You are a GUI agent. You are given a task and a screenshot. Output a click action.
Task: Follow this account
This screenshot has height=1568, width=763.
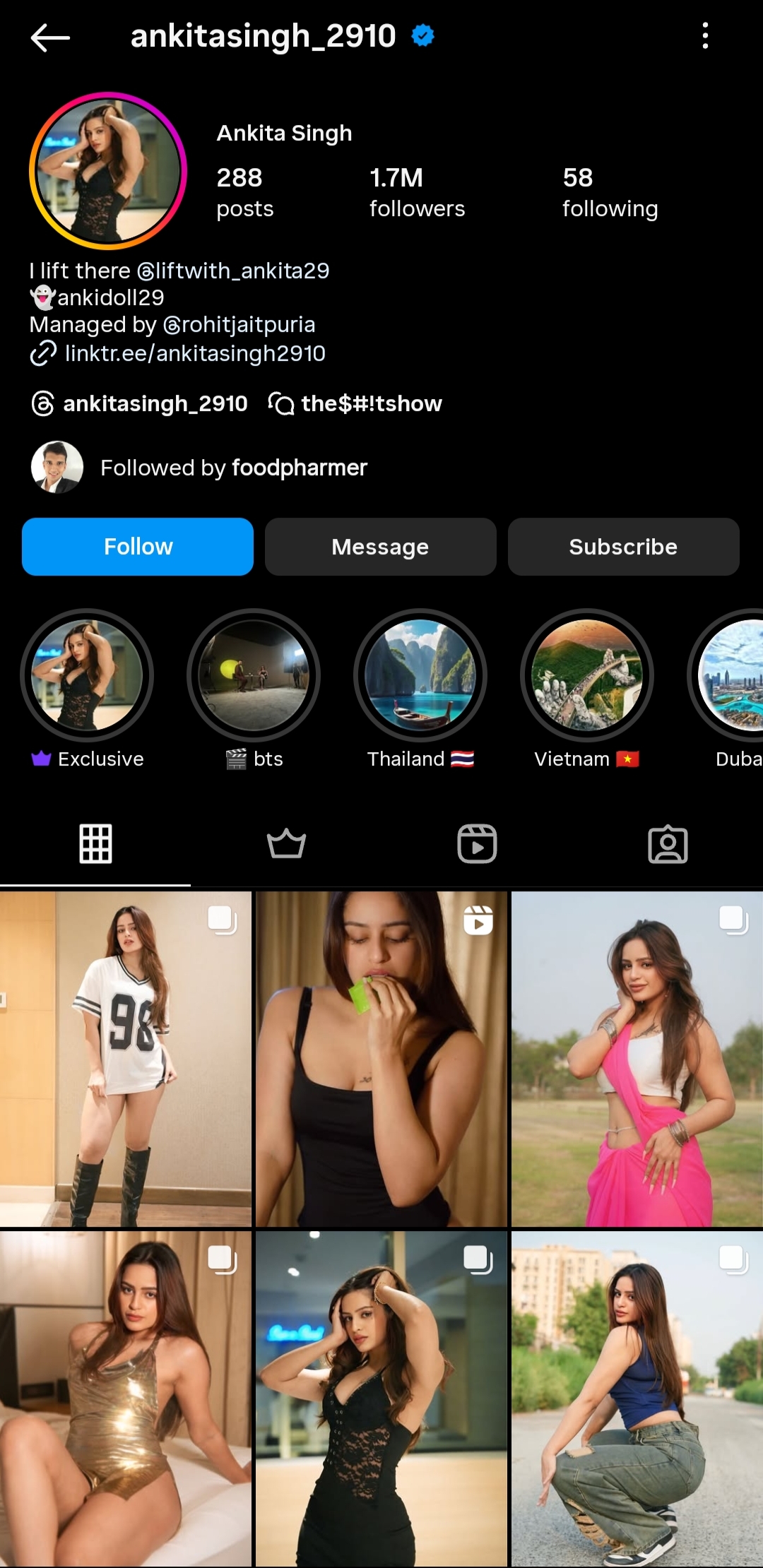pyautogui.click(x=138, y=547)
